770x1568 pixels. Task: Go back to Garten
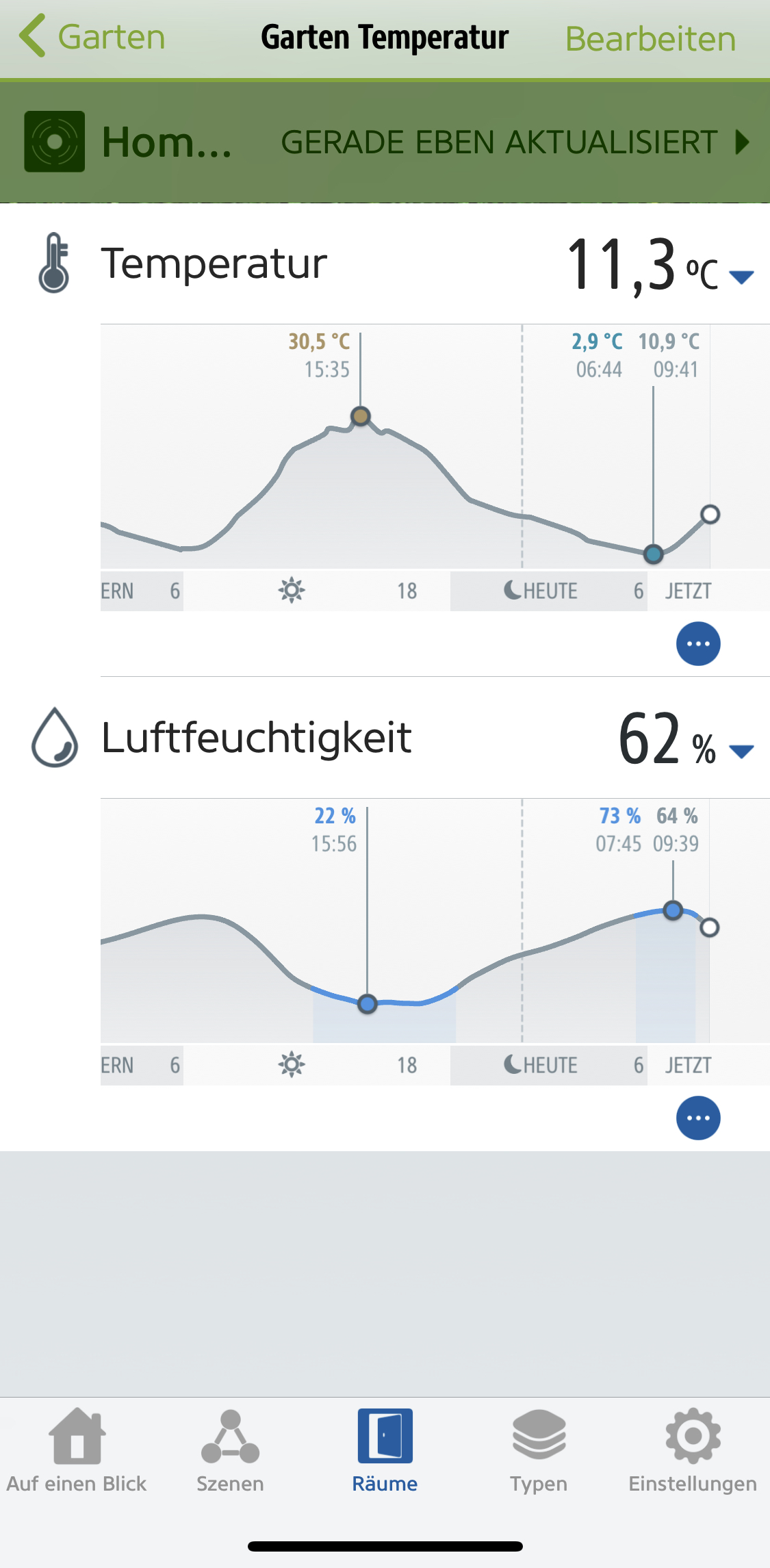point(92,37)
